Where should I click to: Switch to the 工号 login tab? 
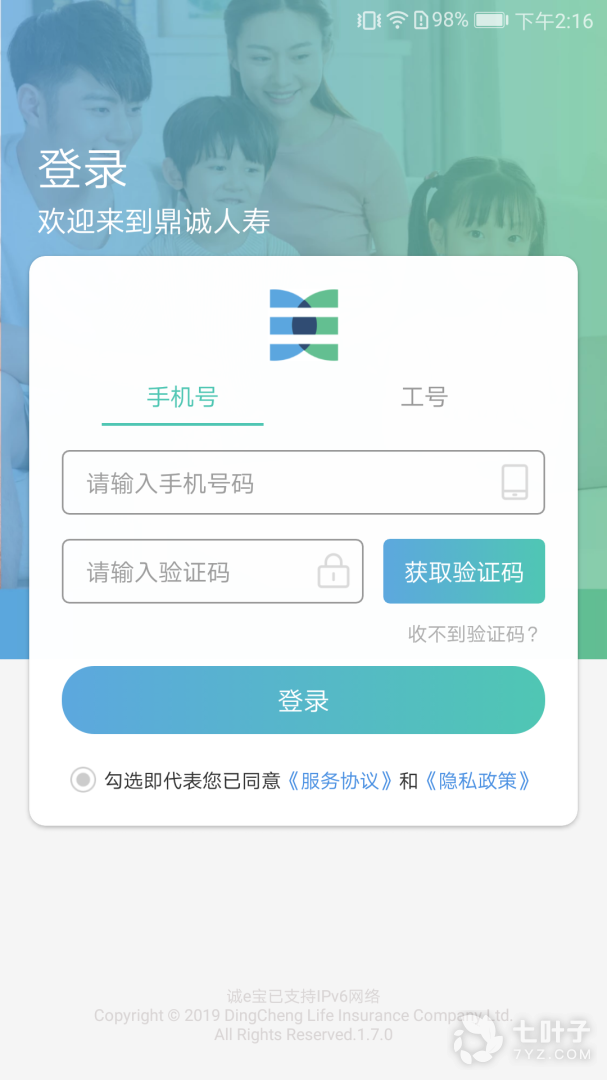[424, 398]
